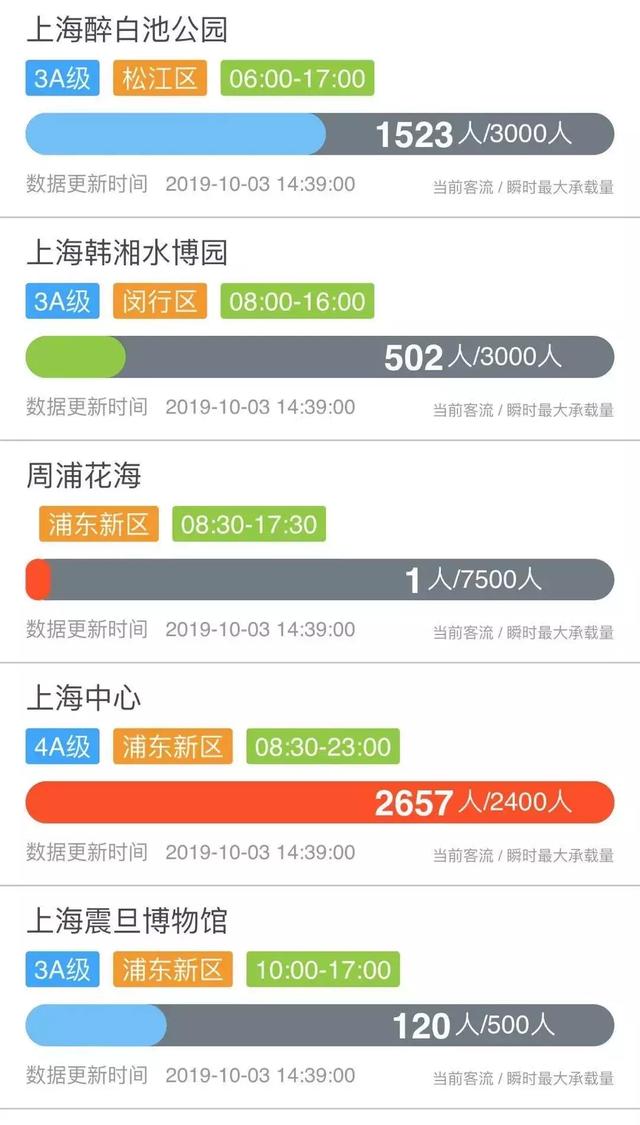Viewport: 640px width, 1125px height.
Task: View details for 上海韩湘水博园
Action: [x=127, y=253]
